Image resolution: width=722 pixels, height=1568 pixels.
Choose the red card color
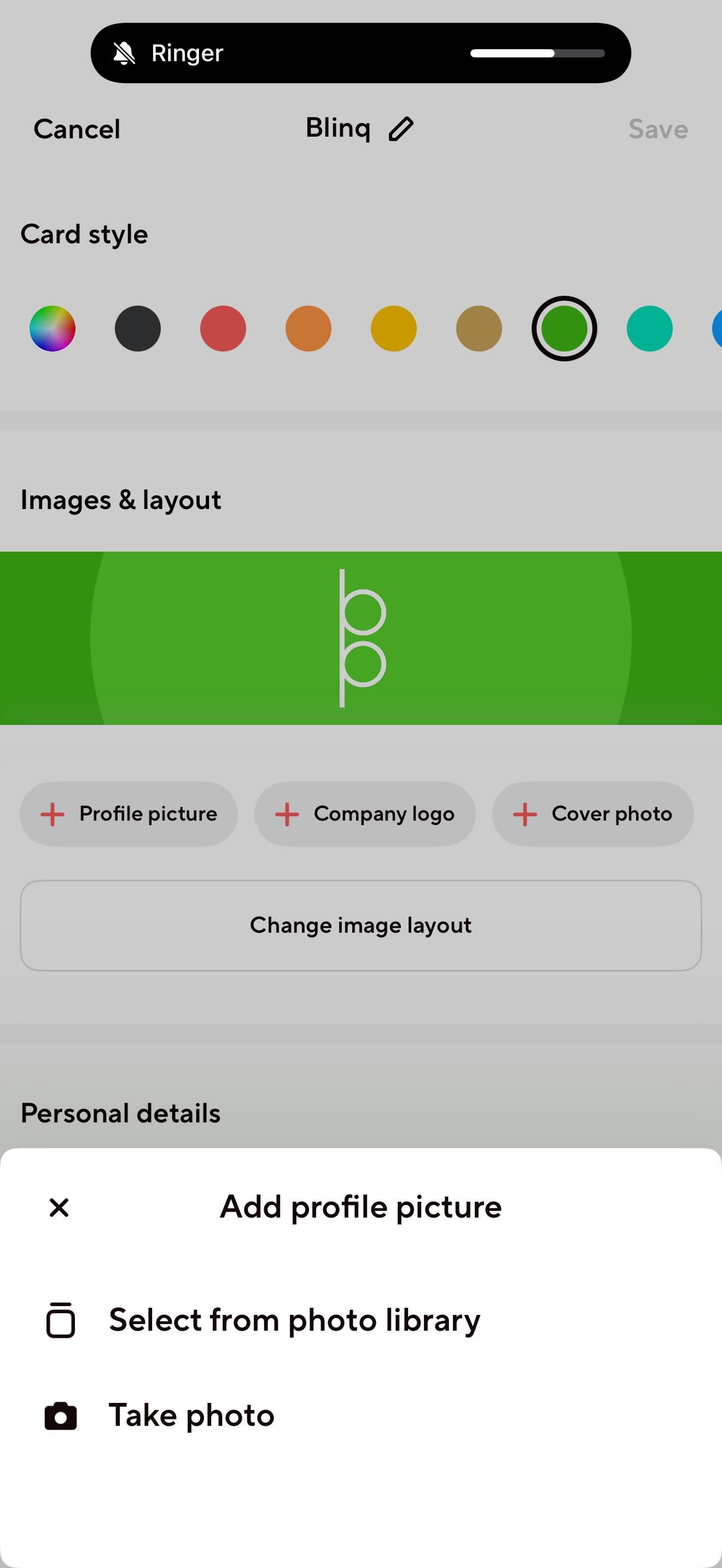point(223,329)
